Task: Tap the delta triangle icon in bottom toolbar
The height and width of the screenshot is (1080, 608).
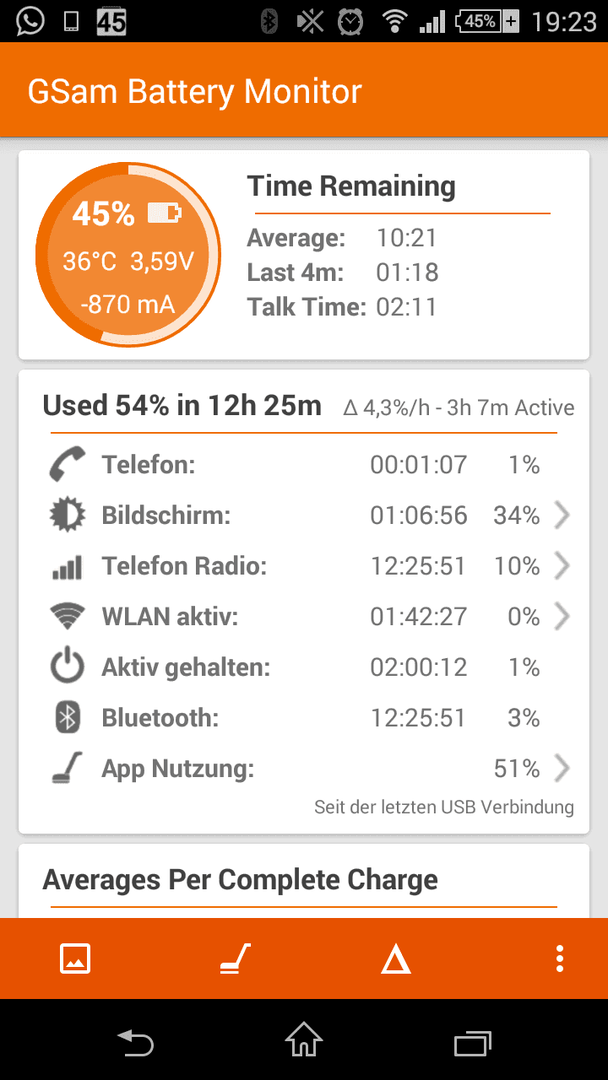Action: tap(396, 959)
